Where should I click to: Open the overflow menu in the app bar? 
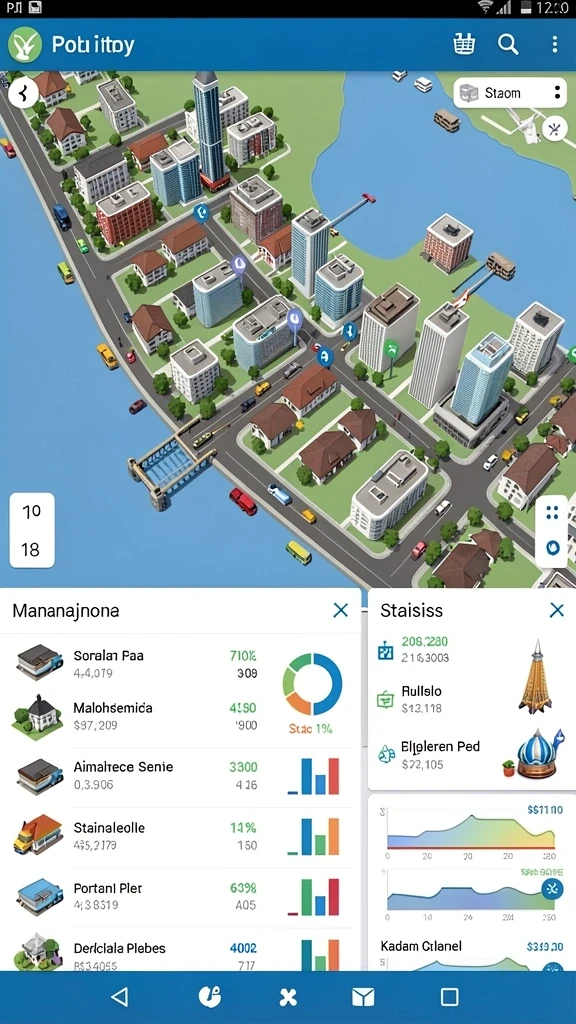tap(554, 44)
